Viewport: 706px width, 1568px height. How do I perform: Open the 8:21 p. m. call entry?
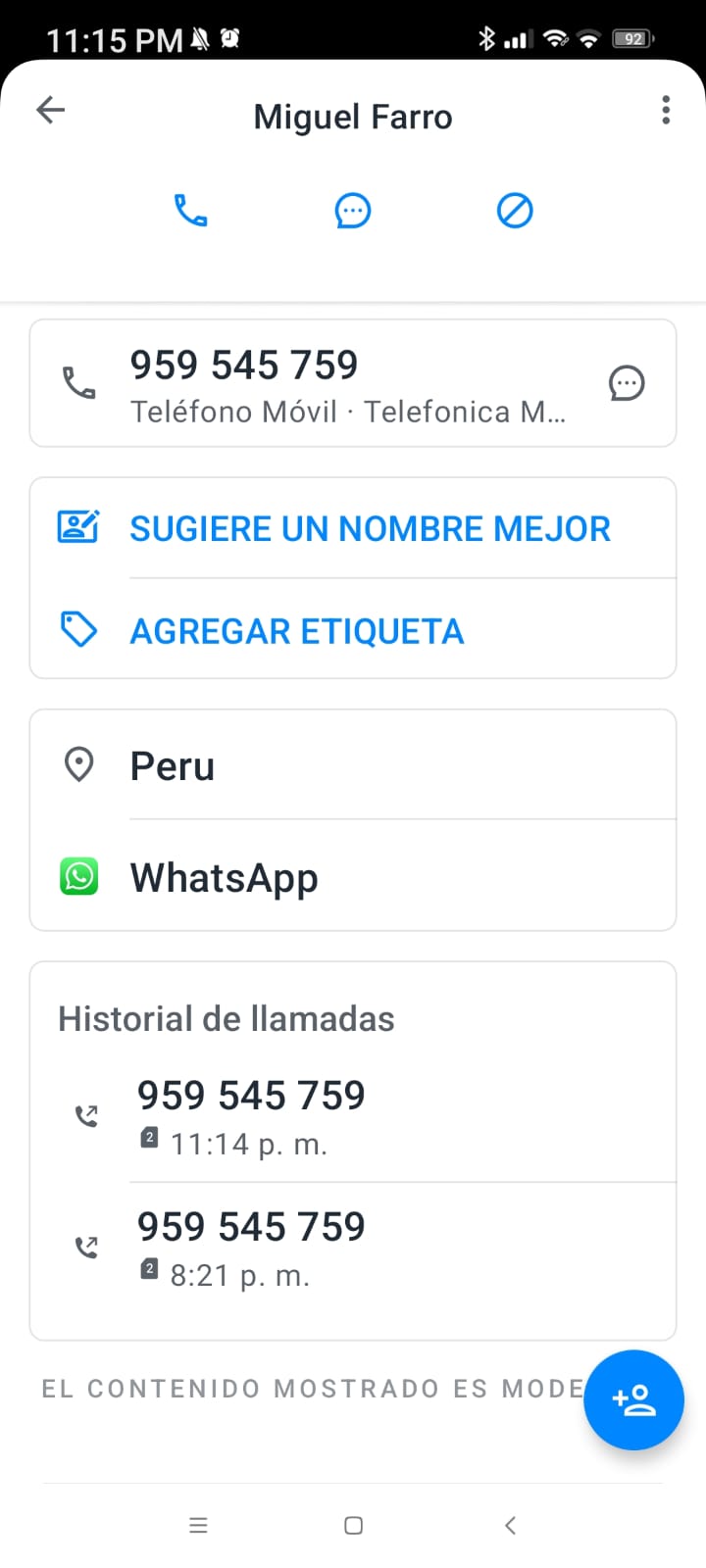click(353, 1249)
